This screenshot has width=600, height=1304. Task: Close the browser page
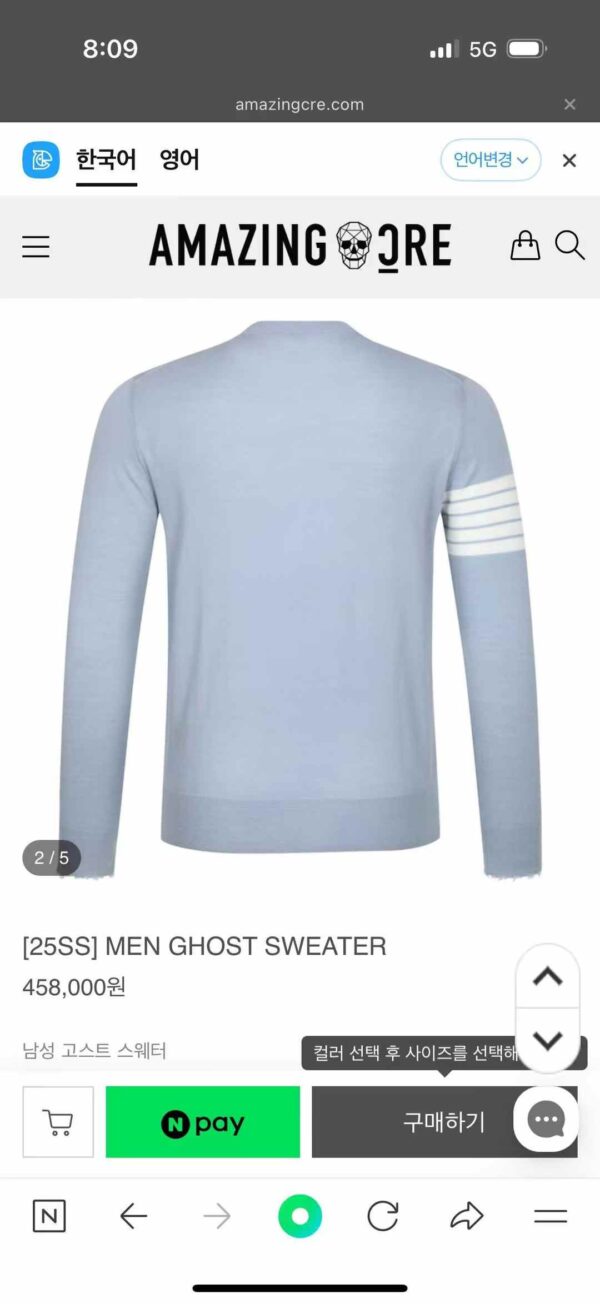point(570,104)
